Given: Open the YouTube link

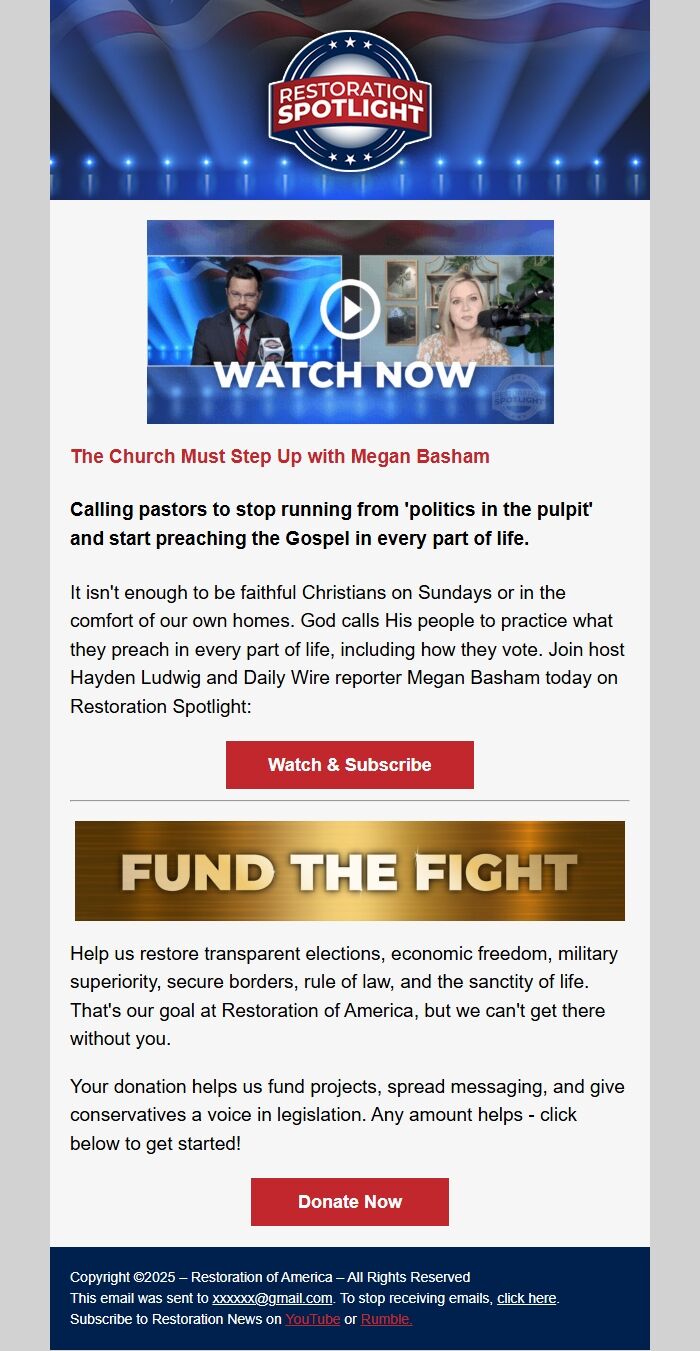Looking at the screenshot, I should (x=312, y=1319).
